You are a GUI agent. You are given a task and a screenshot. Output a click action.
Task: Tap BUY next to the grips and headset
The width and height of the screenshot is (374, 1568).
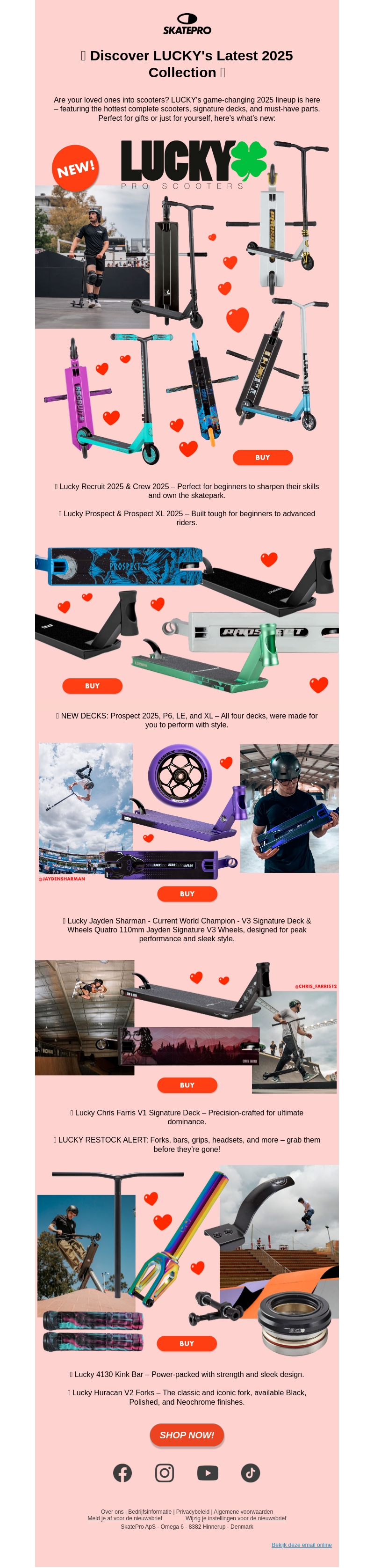[x=186, y=1343]
